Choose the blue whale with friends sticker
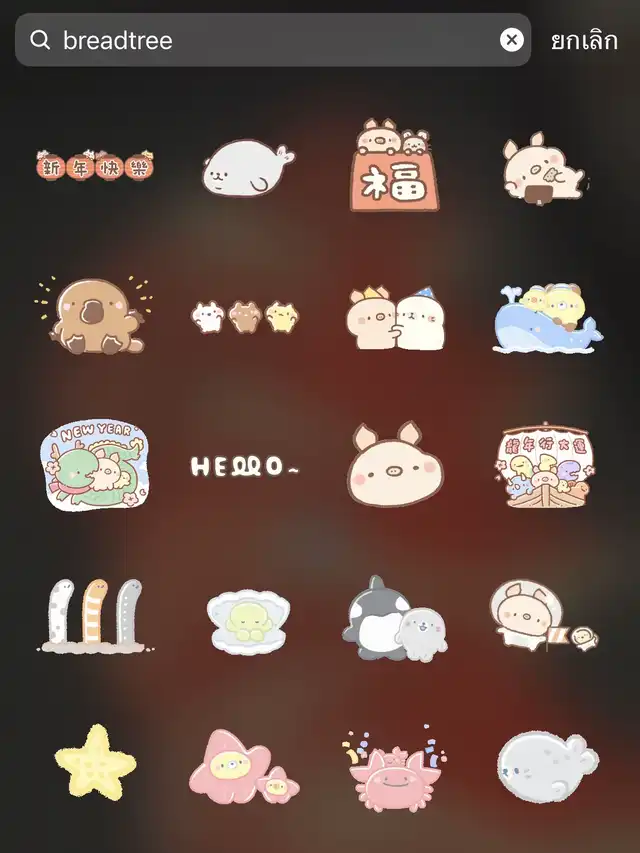640x853 pixels. click(x=545, y=317)
